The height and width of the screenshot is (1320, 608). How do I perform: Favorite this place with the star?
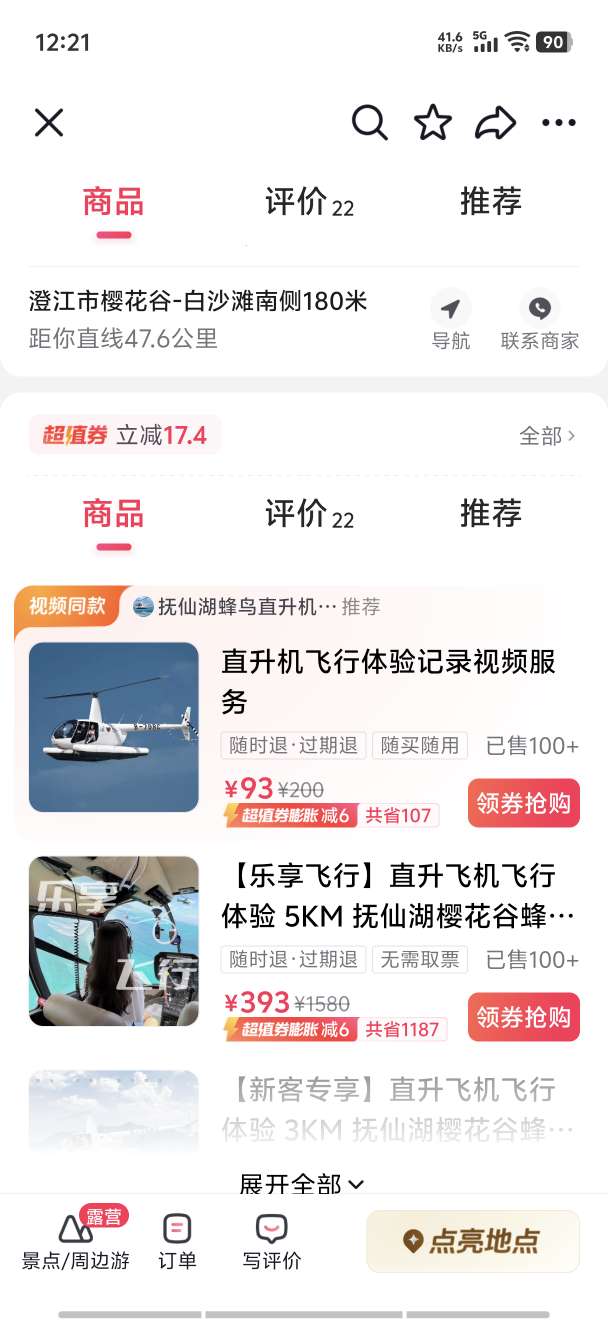pyautogui.click(x=432, y=123)
